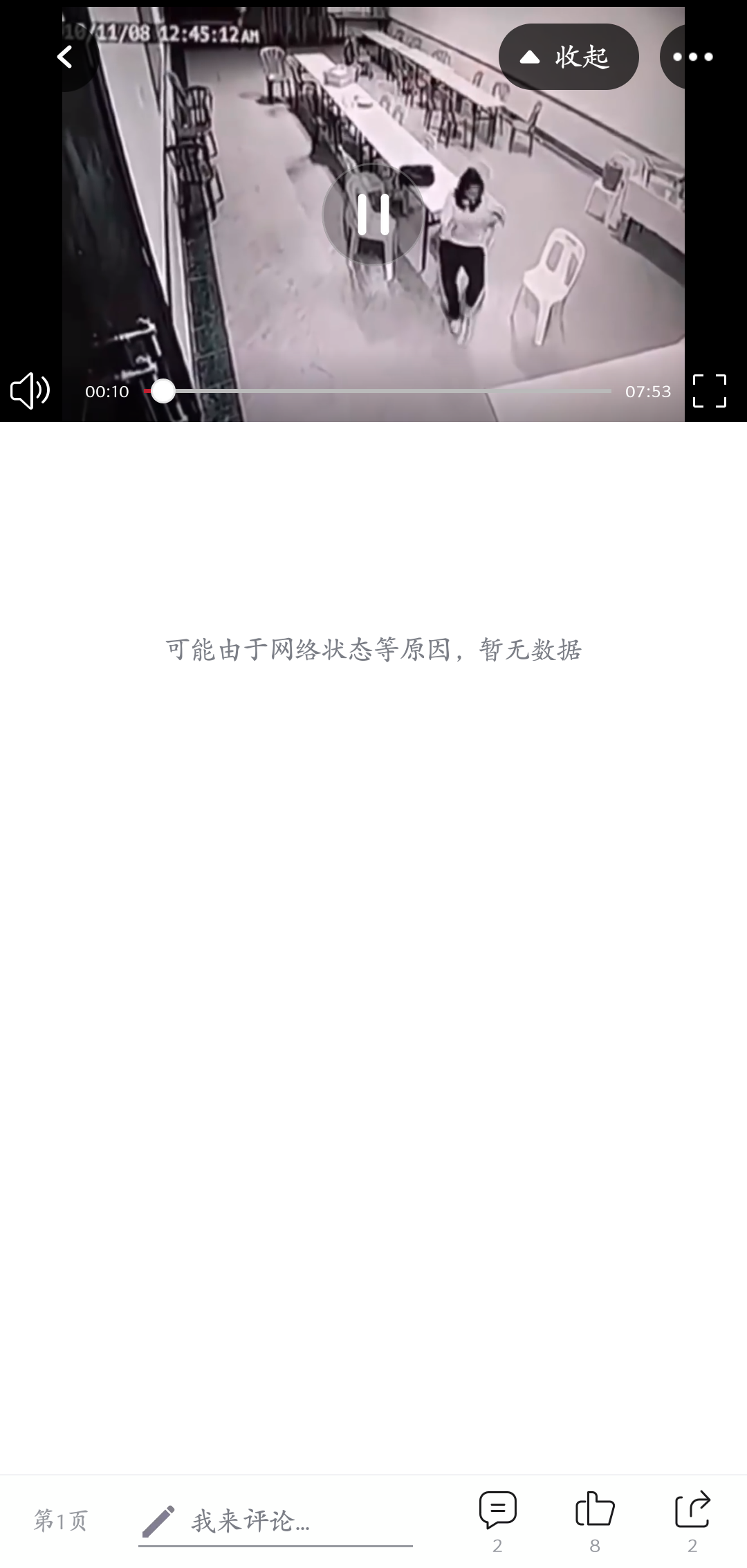747x1568 pixels.
Task: Share this post
Action: click(x=692, y=1509)
